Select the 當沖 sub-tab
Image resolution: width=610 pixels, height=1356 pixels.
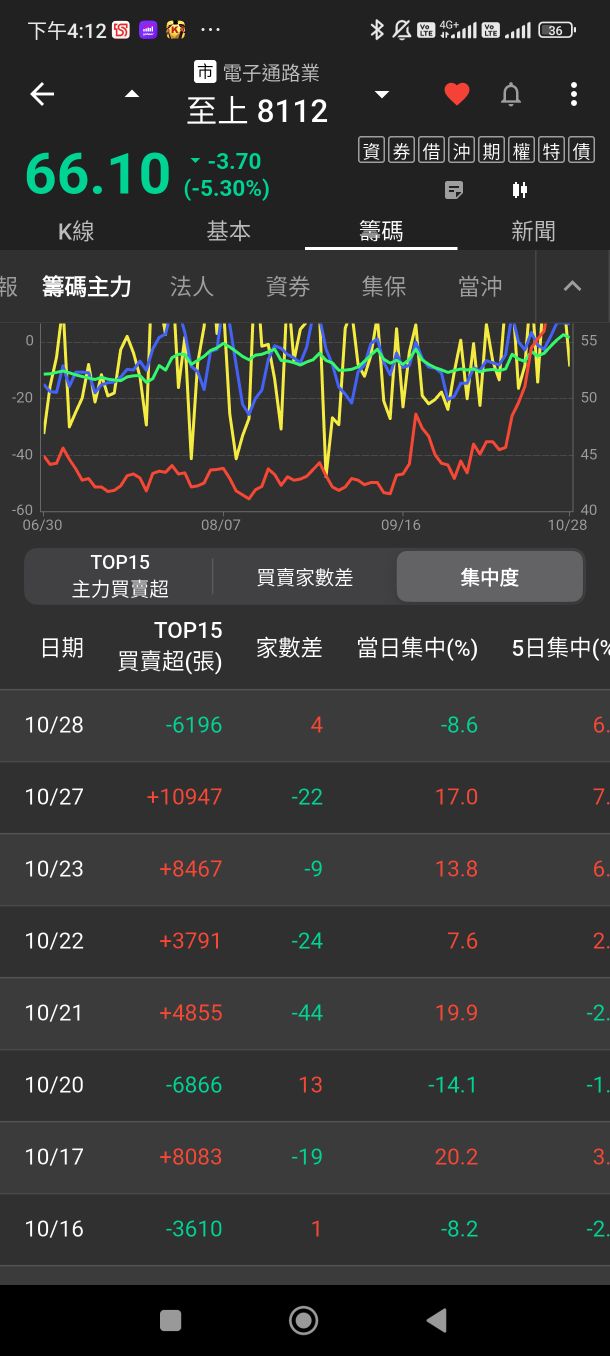click(x=480, y=287)
